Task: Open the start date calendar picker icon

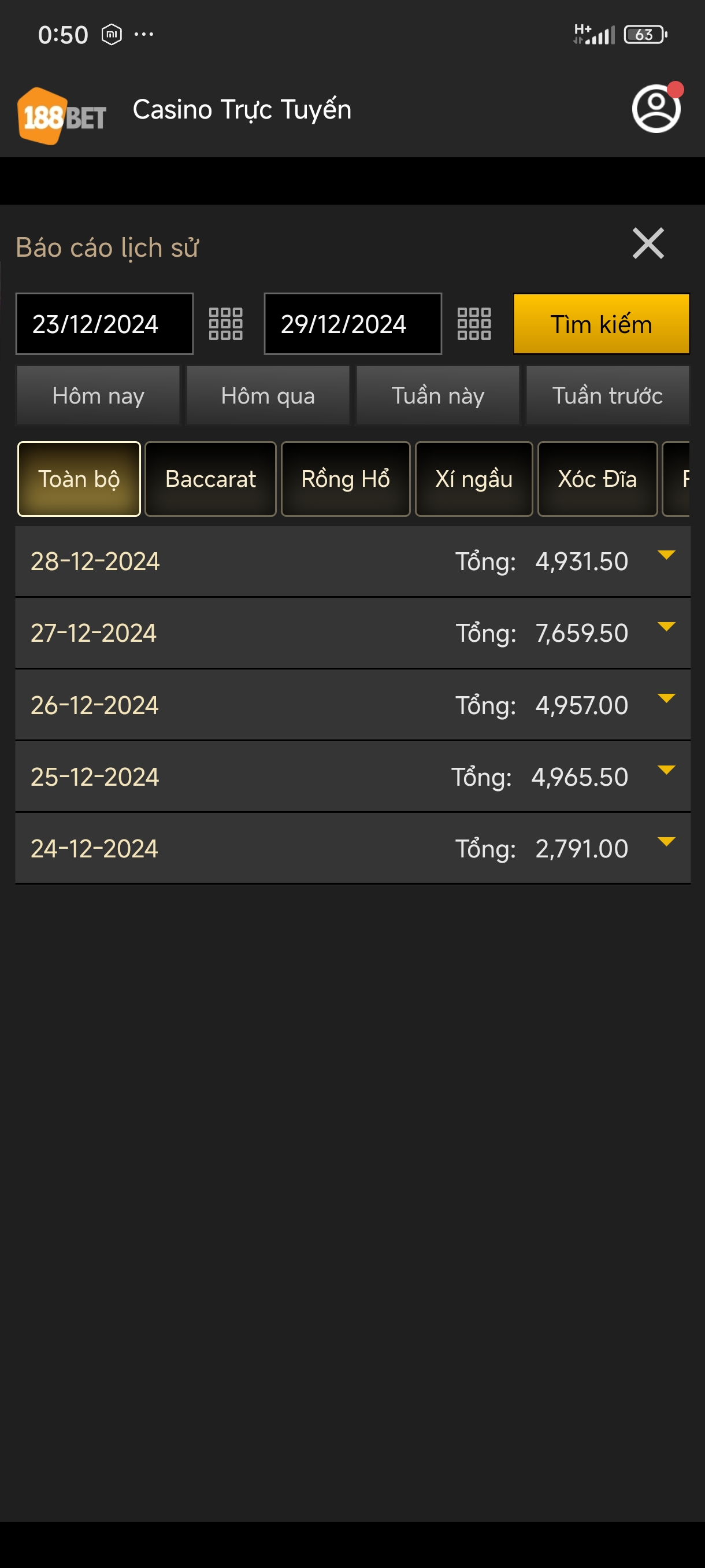Action: 226,323
